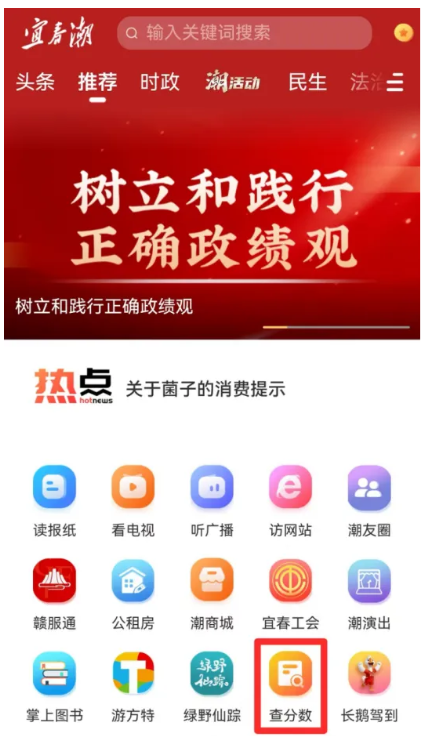Switch to the 时政 tab
The image size is (440, 751).
159,82
